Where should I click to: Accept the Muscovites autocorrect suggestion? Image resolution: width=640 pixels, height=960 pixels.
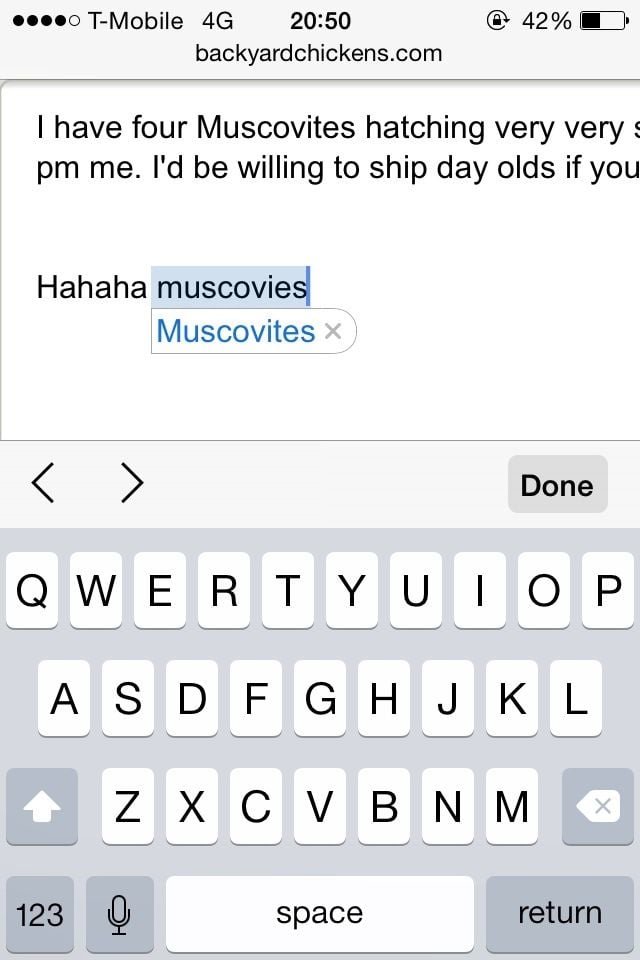235,331
